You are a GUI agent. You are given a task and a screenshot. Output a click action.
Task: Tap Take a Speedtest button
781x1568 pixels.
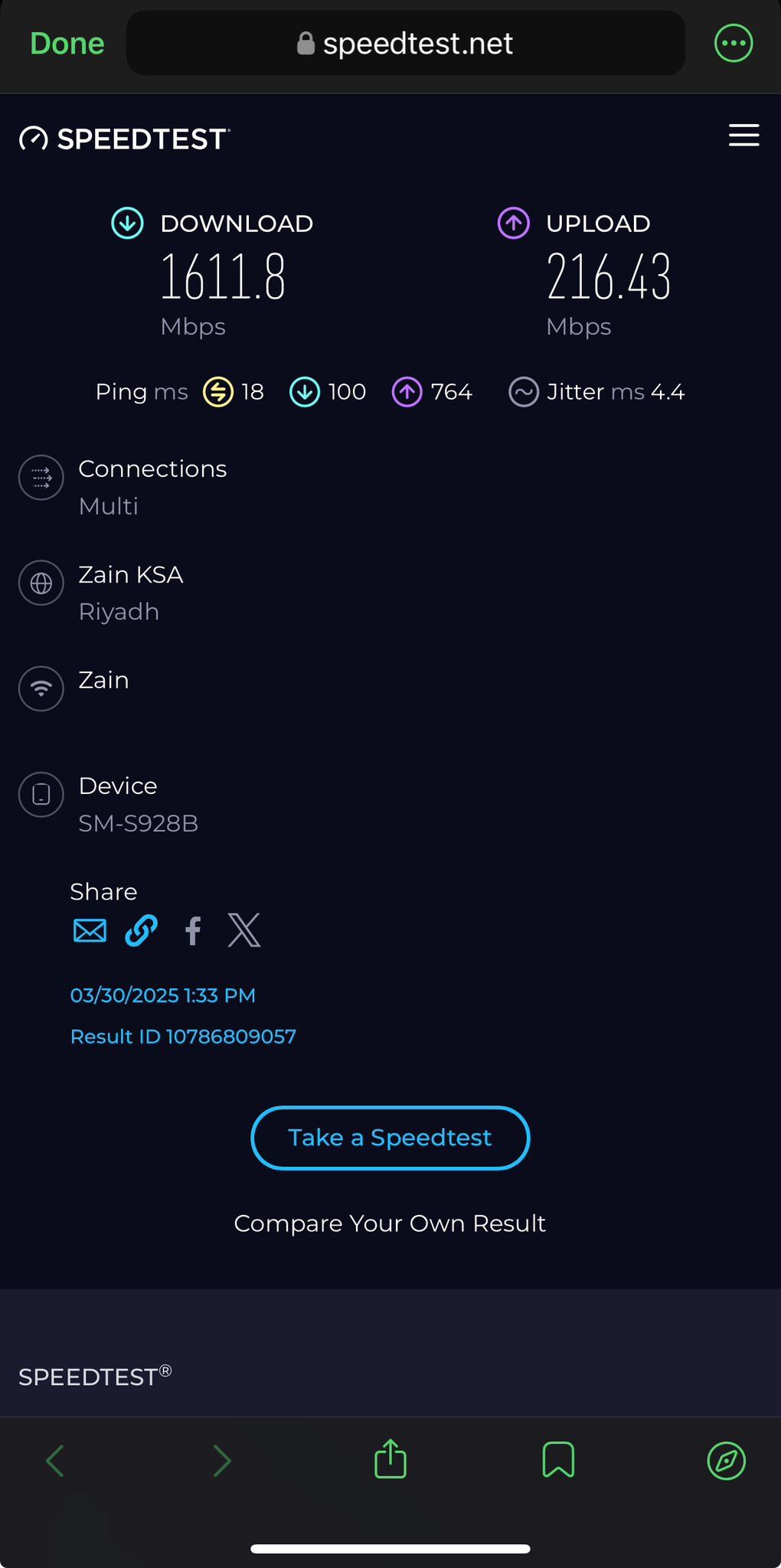click(x=390, y=1138)
